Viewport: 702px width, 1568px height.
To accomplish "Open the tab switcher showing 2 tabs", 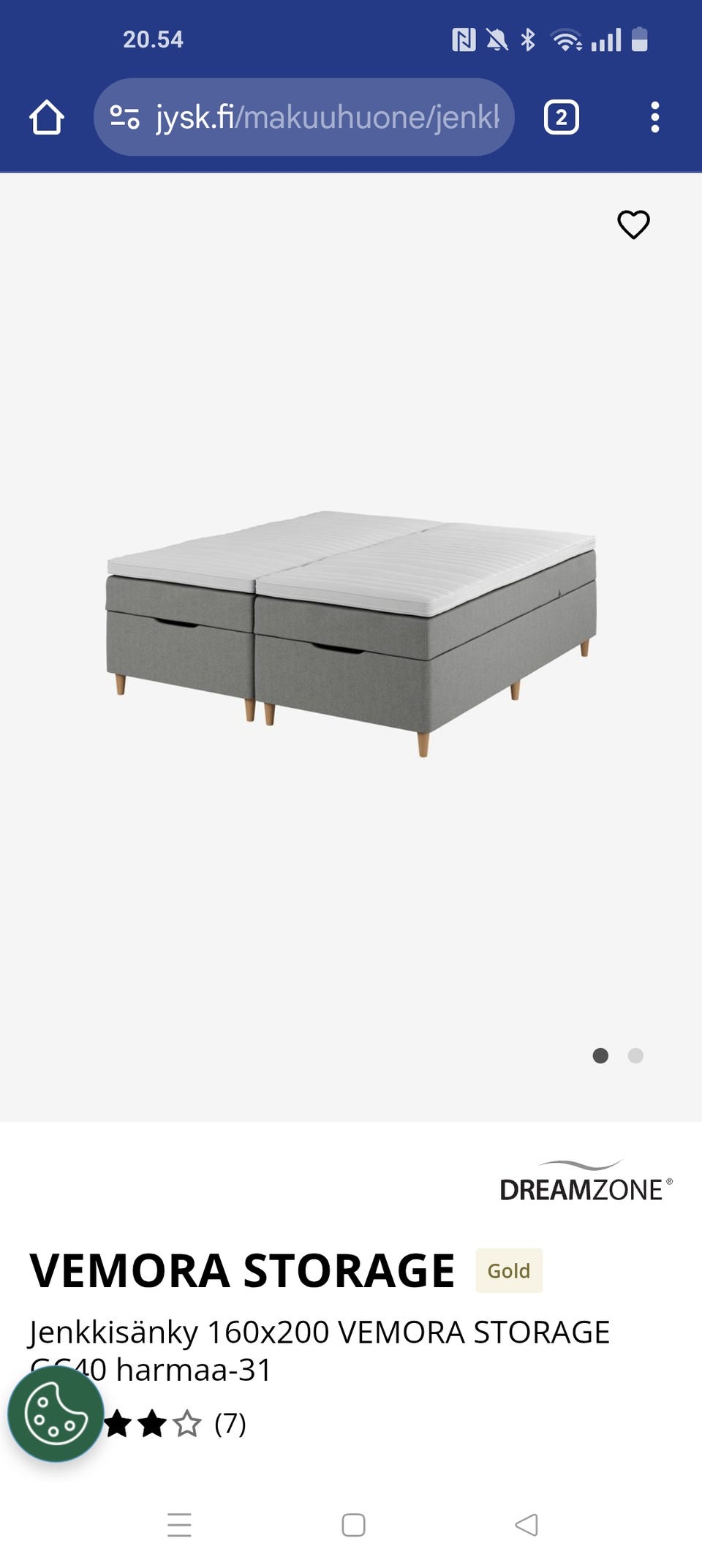I will [561, 117].
